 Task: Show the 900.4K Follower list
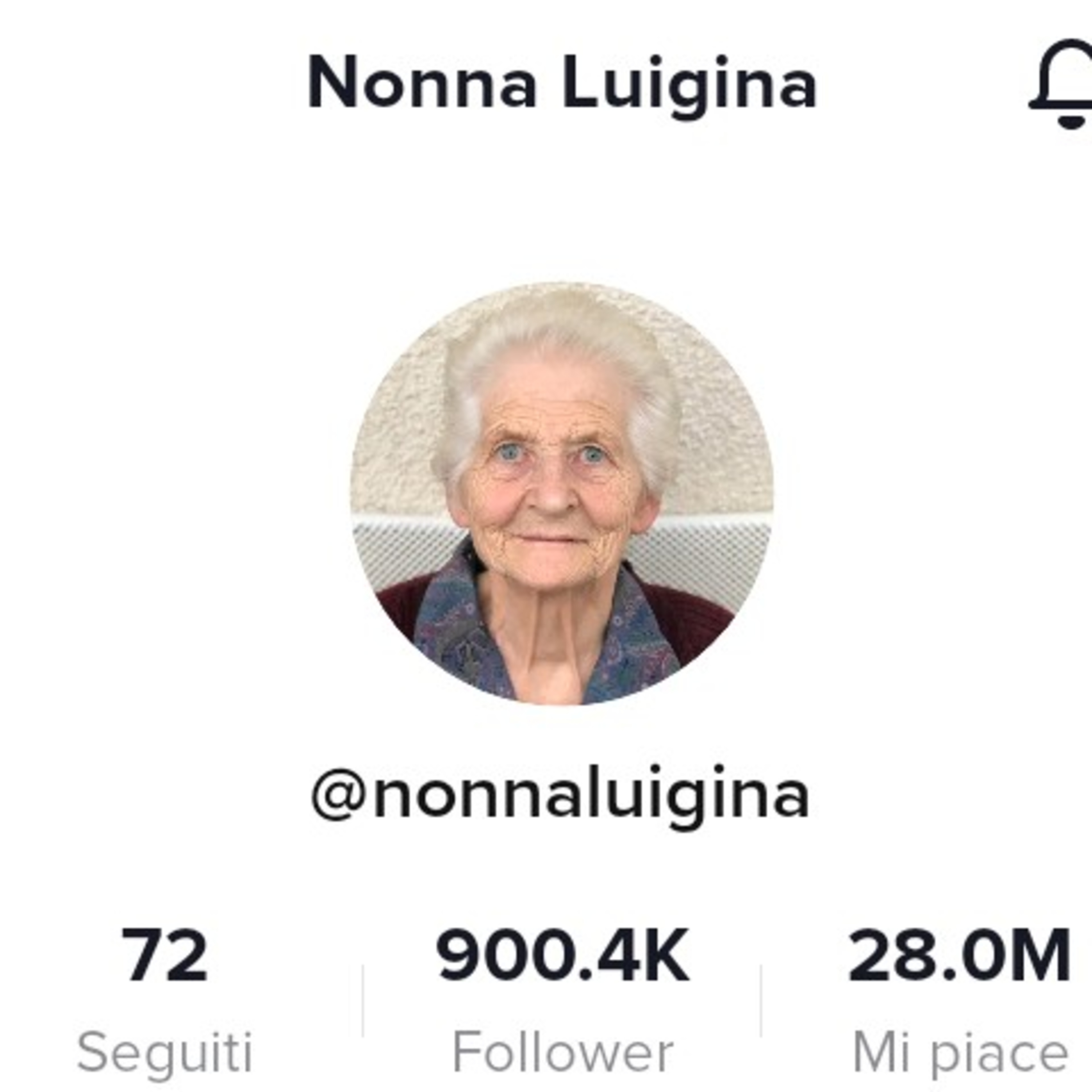562,996
